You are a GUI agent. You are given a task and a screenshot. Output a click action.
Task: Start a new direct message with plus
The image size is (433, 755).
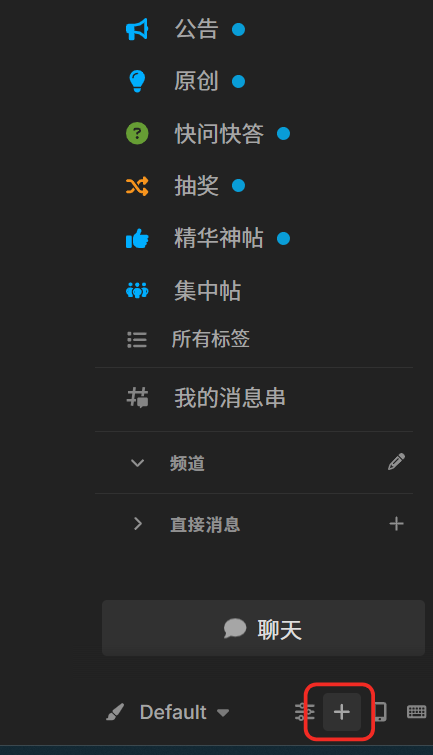[396, 524]
